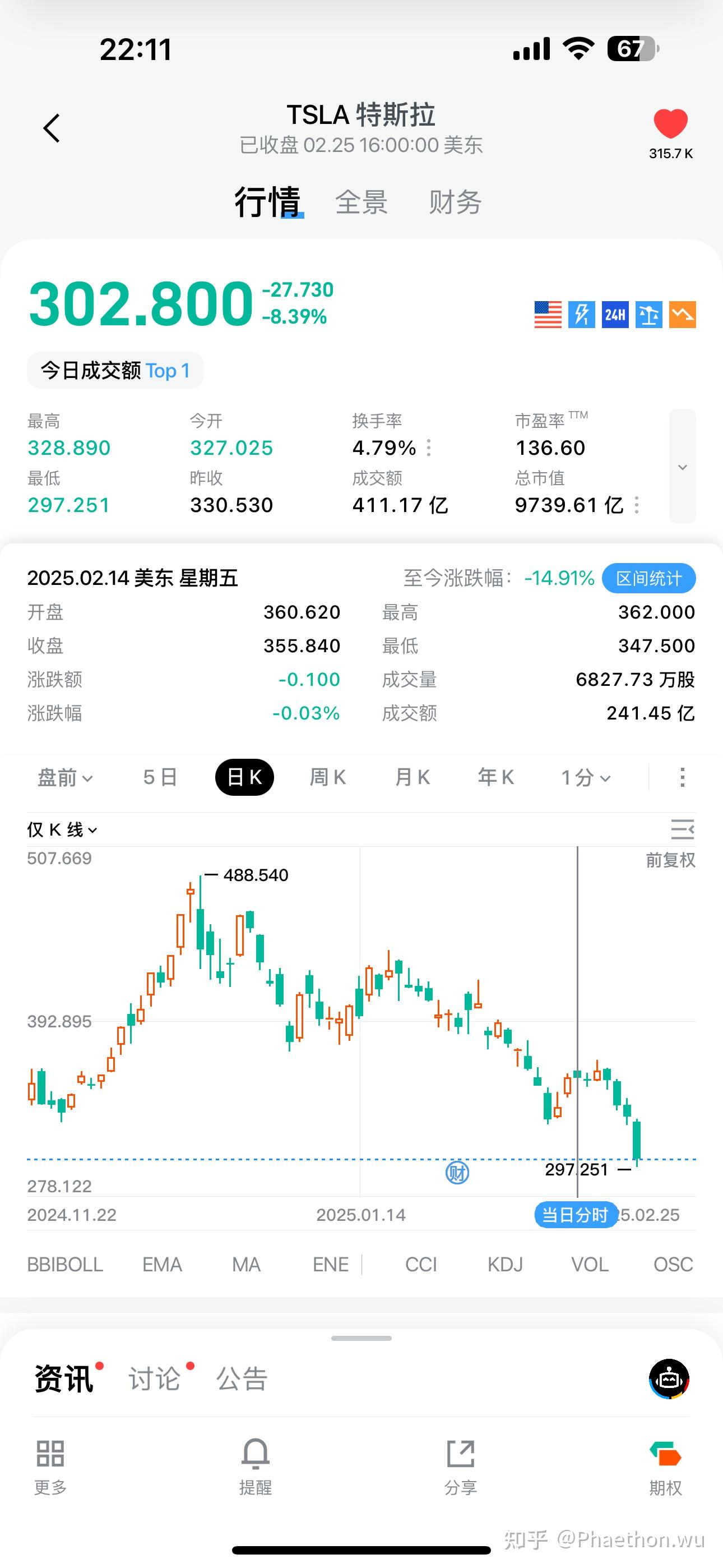Open the Level-1 lightning quote icon
Image resolution: width=723 pixels, height=1568 pixels.
tap(581, 315)
